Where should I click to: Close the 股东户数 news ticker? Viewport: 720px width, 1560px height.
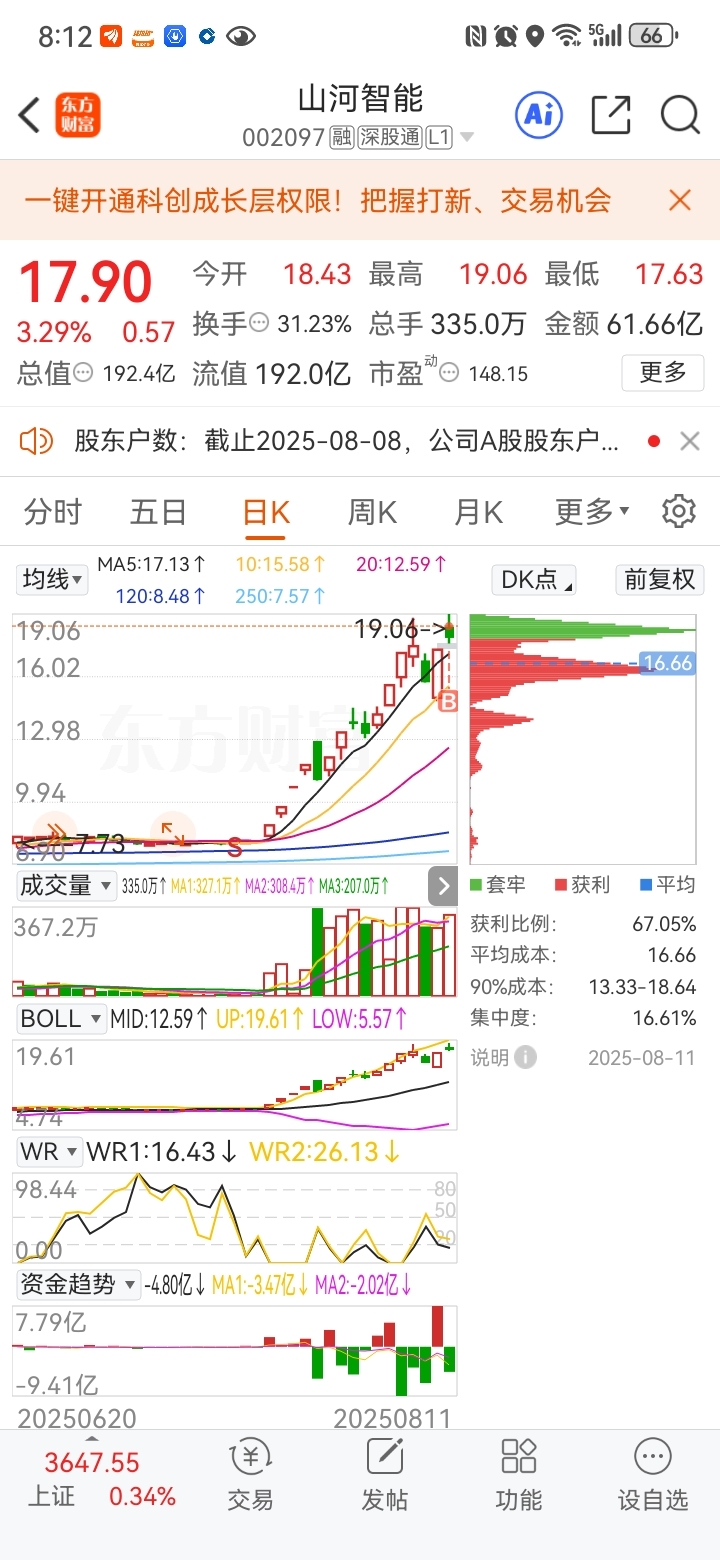tap(689, 441)
